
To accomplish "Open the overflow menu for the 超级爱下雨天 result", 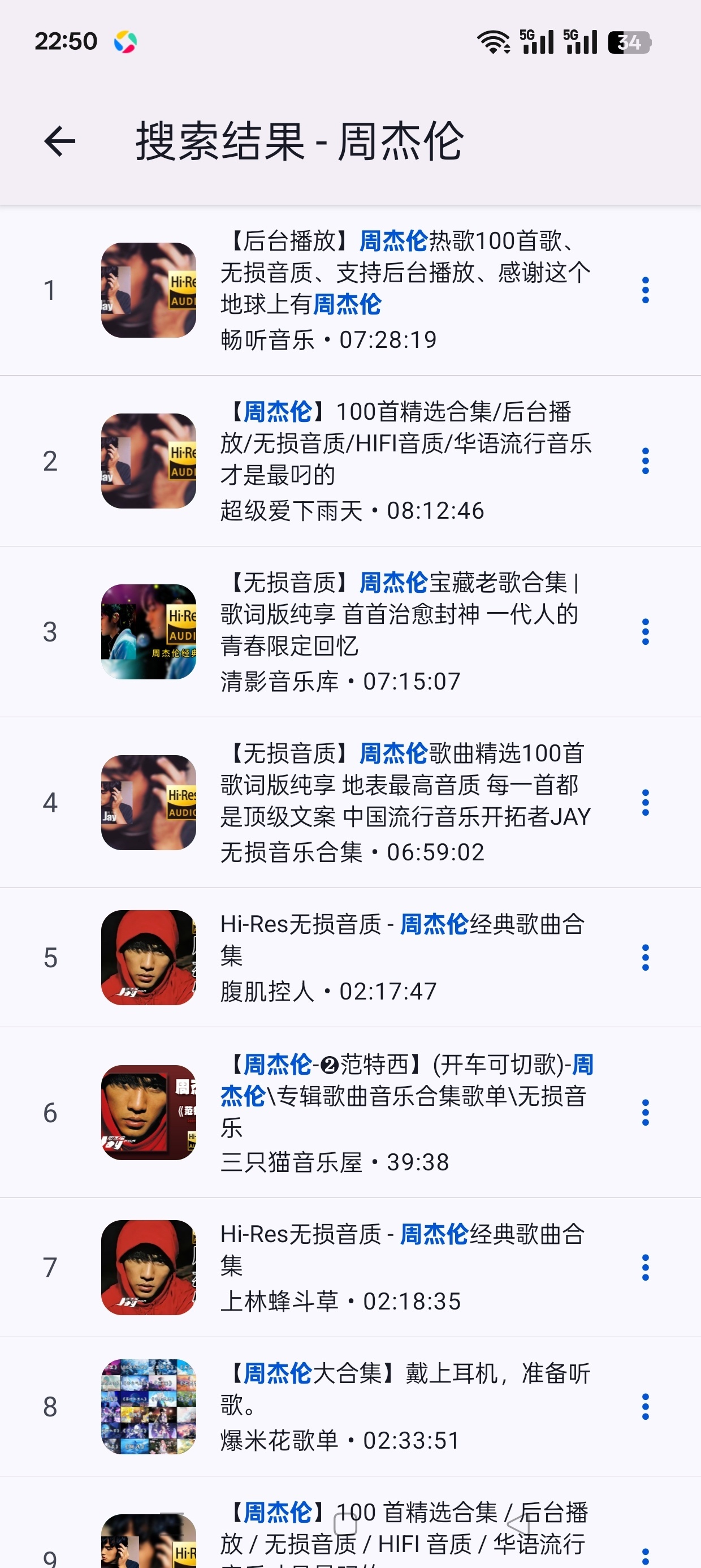I will tap(646, 461).
